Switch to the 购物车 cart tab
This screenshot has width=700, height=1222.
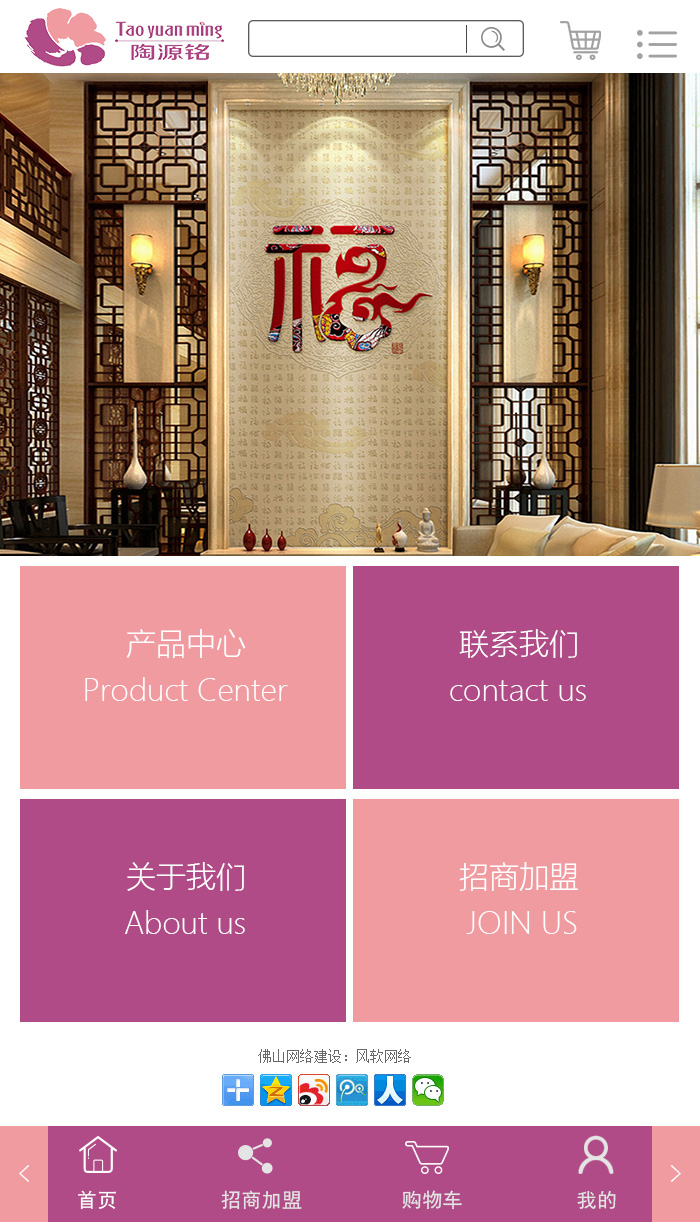click(430, 1174)
